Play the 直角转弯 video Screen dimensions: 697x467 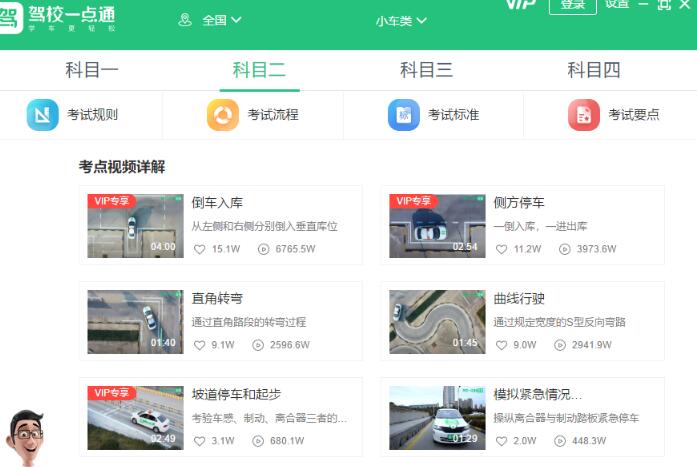135,321
